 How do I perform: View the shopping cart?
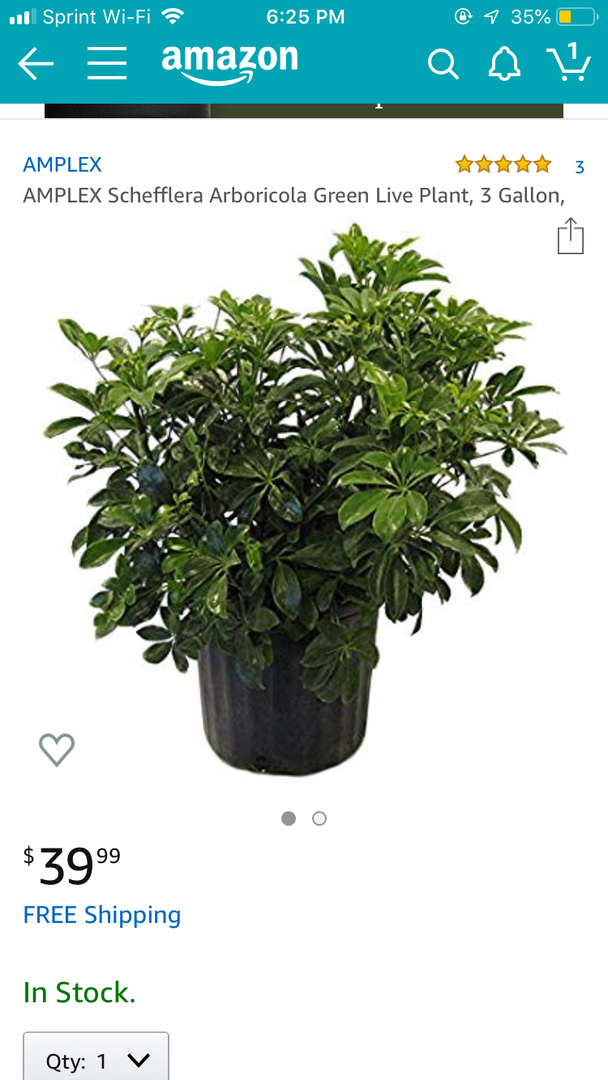(569, 62)
